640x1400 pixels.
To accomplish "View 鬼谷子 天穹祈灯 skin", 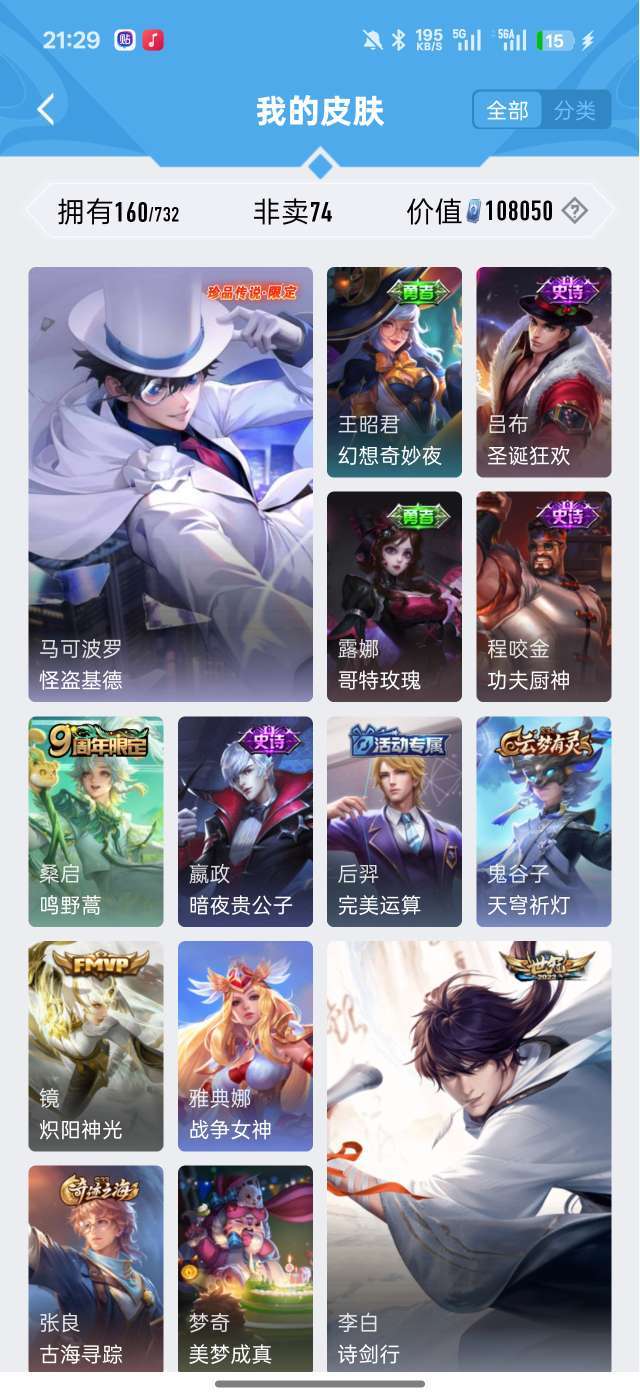I will pos(543,821).
